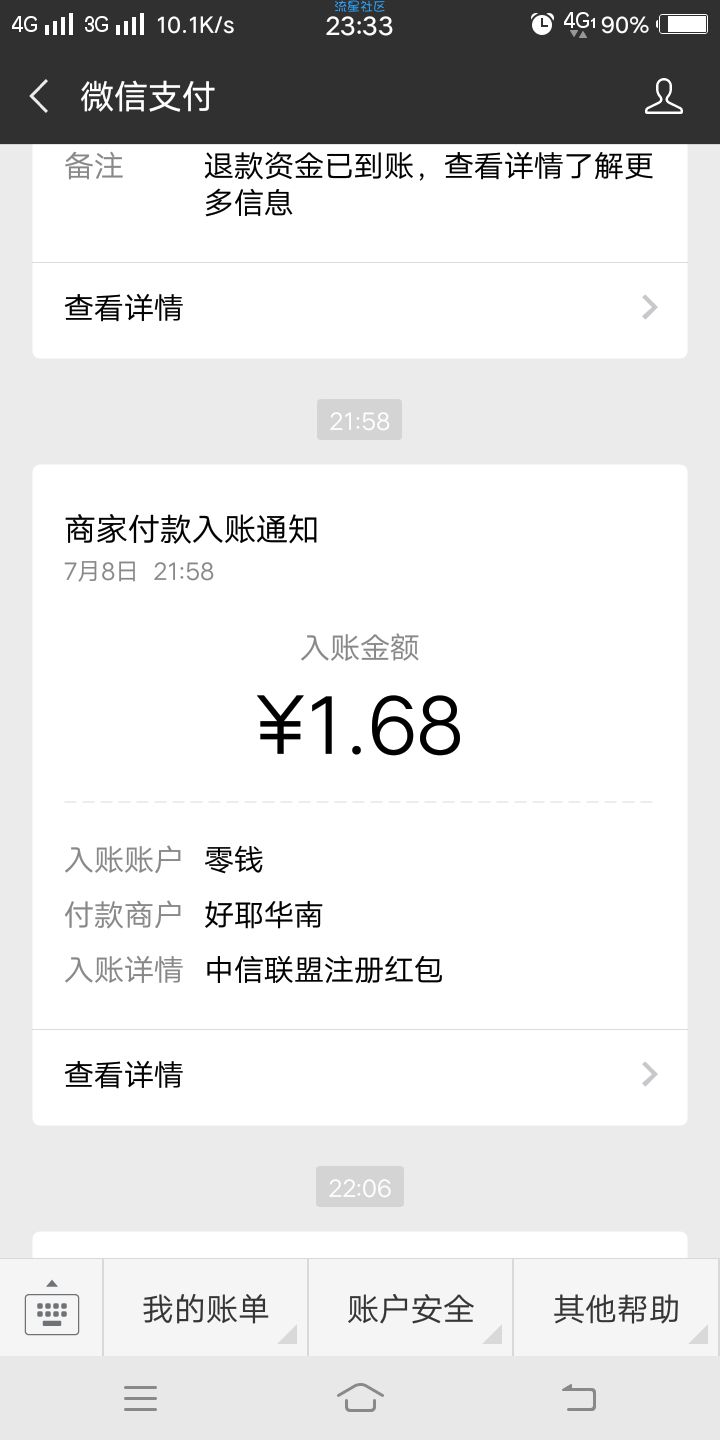720x1440 pixels.
Task: Select 账户安全 menu
Action: 411,1308
